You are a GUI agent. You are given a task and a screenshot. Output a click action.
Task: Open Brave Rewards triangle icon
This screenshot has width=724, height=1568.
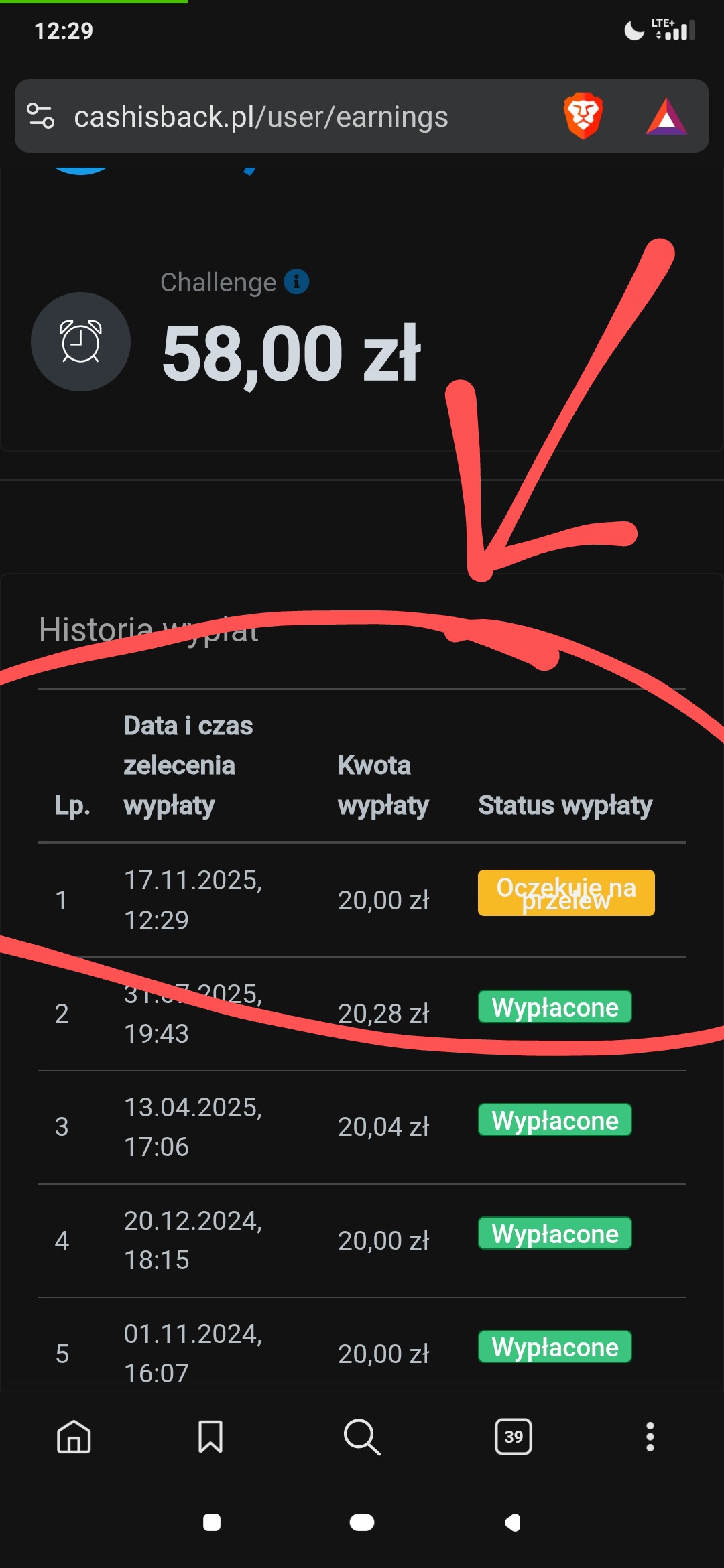[666, 117]
